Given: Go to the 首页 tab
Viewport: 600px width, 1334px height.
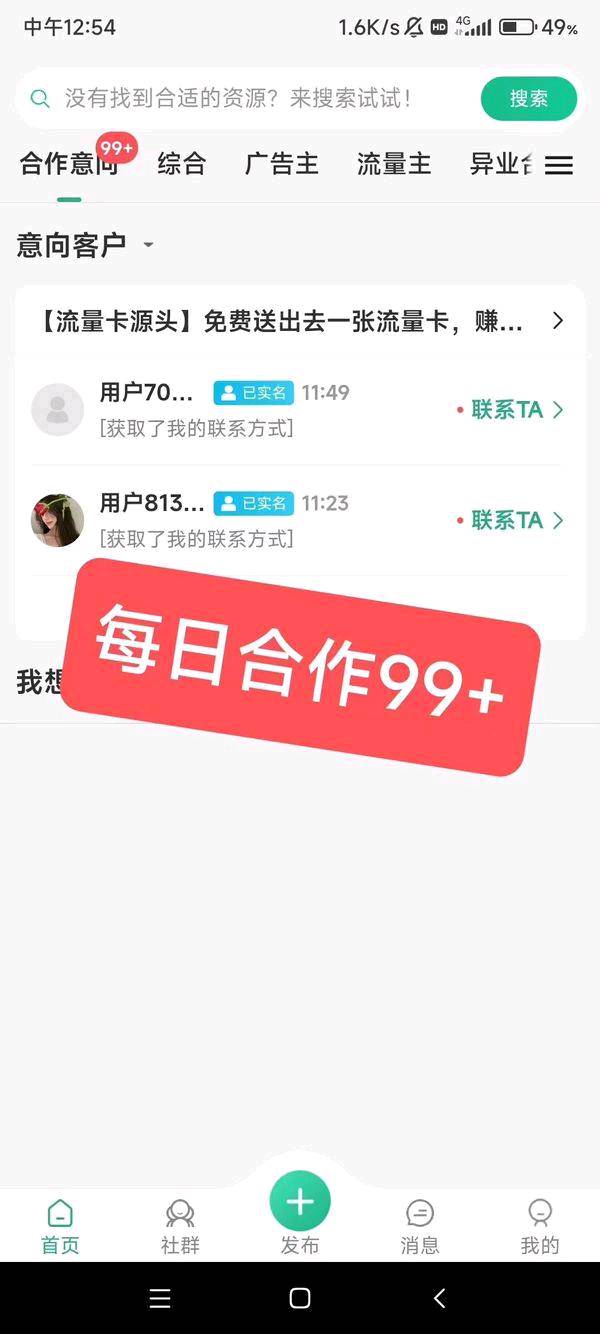Looking at the screenshot, I should tap(60, 1225).
